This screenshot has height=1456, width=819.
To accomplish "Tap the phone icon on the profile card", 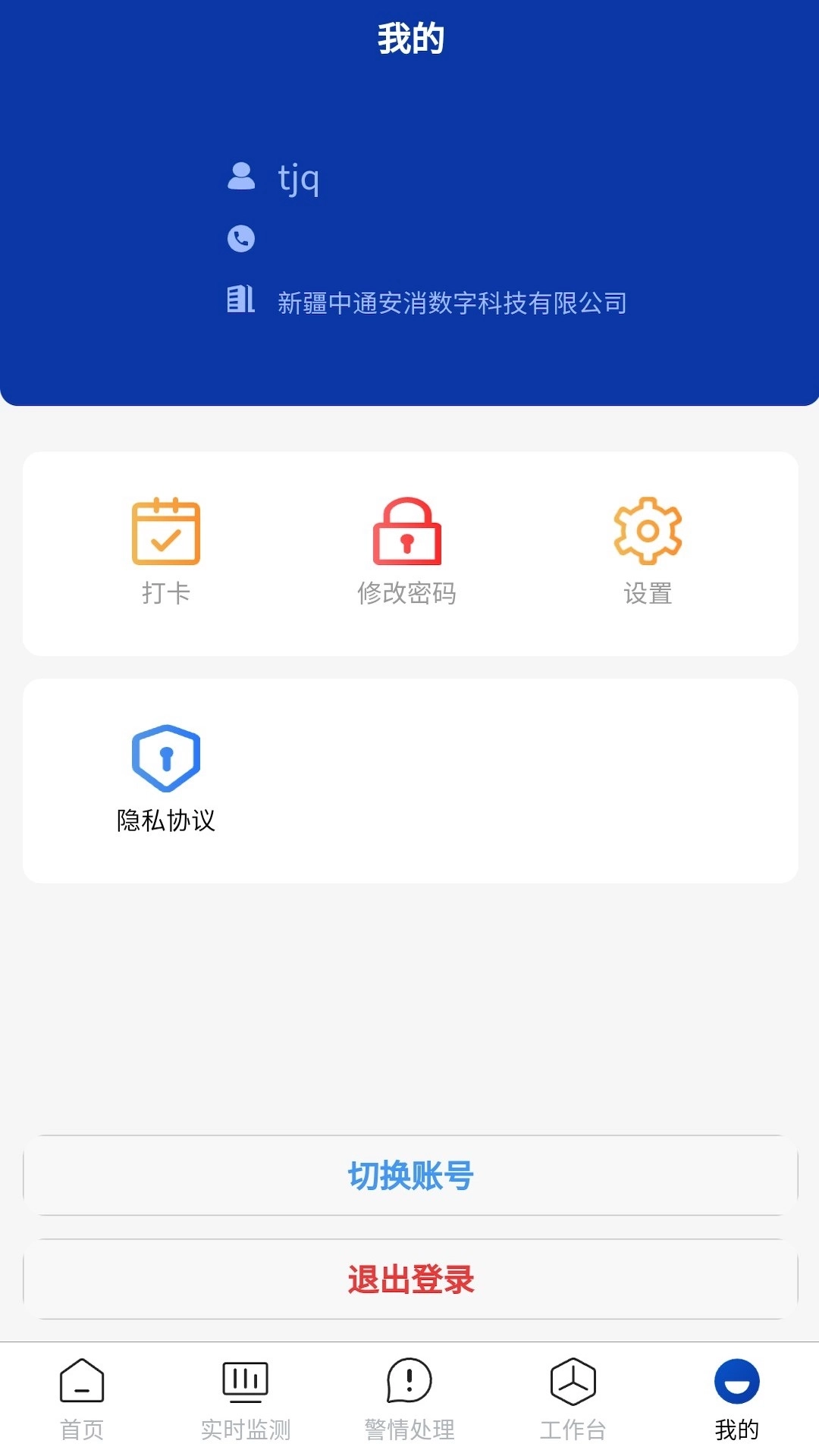I will (240, 239).
